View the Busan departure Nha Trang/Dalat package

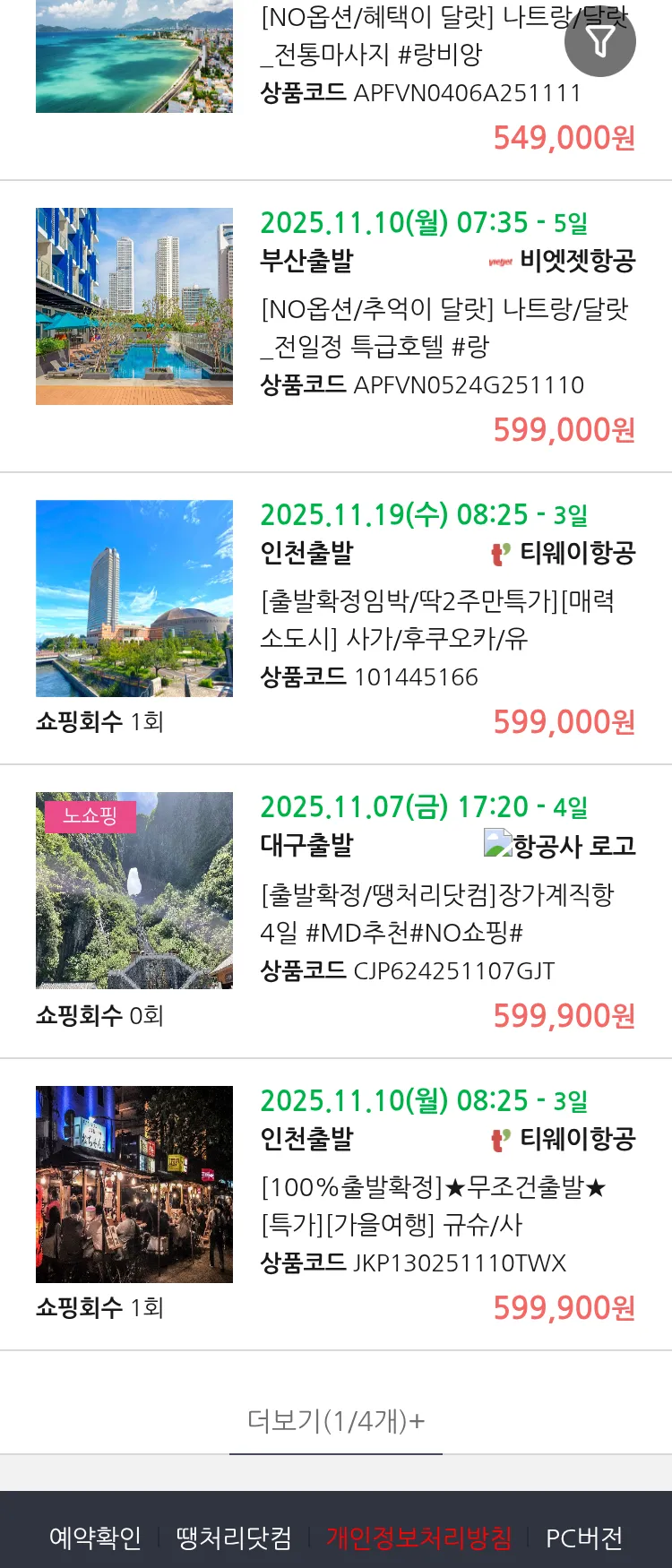click(x=444, y=327)
